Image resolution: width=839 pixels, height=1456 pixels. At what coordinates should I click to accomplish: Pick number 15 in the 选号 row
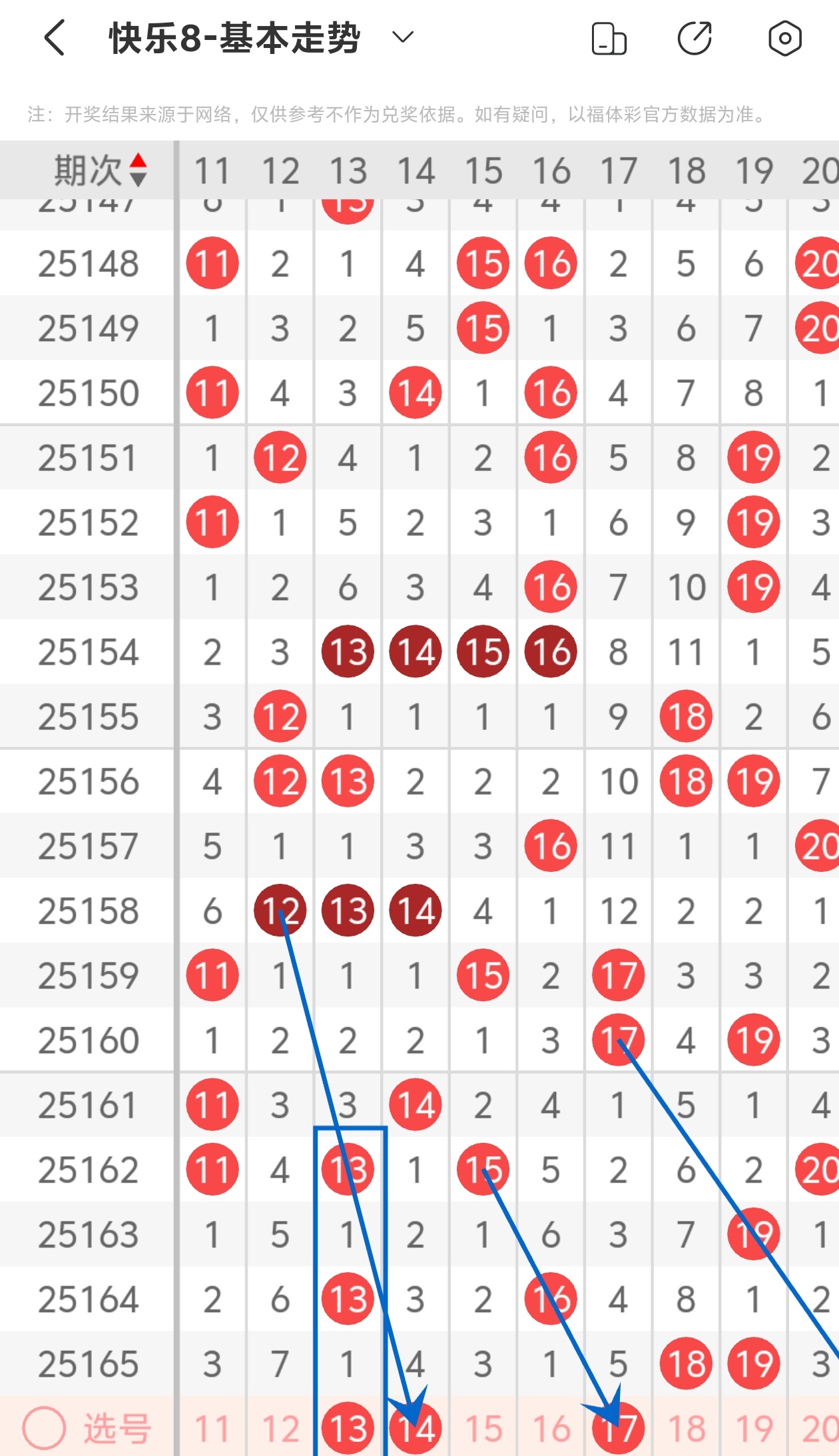(484, 1429)
